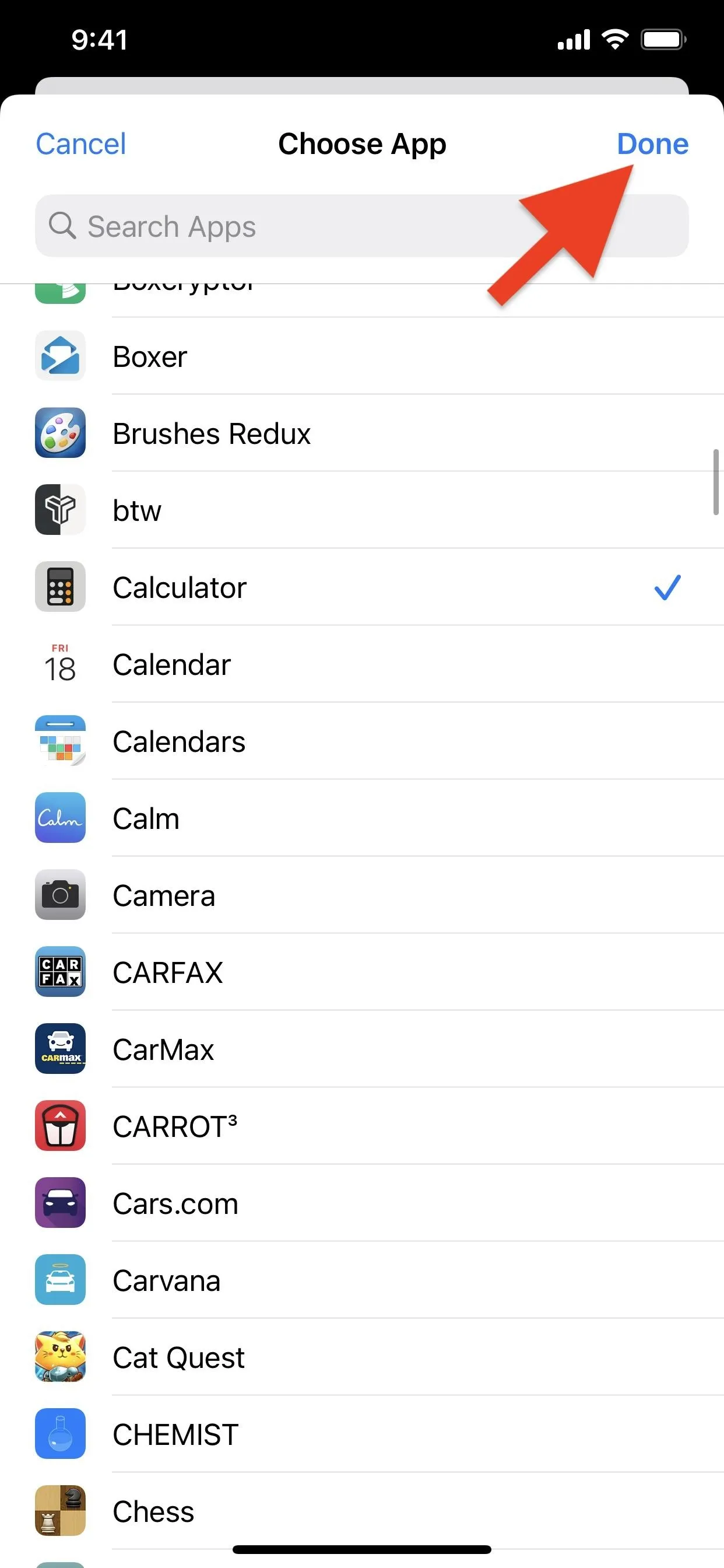
Task: Select the Calm app
Action: click(362, 818)
